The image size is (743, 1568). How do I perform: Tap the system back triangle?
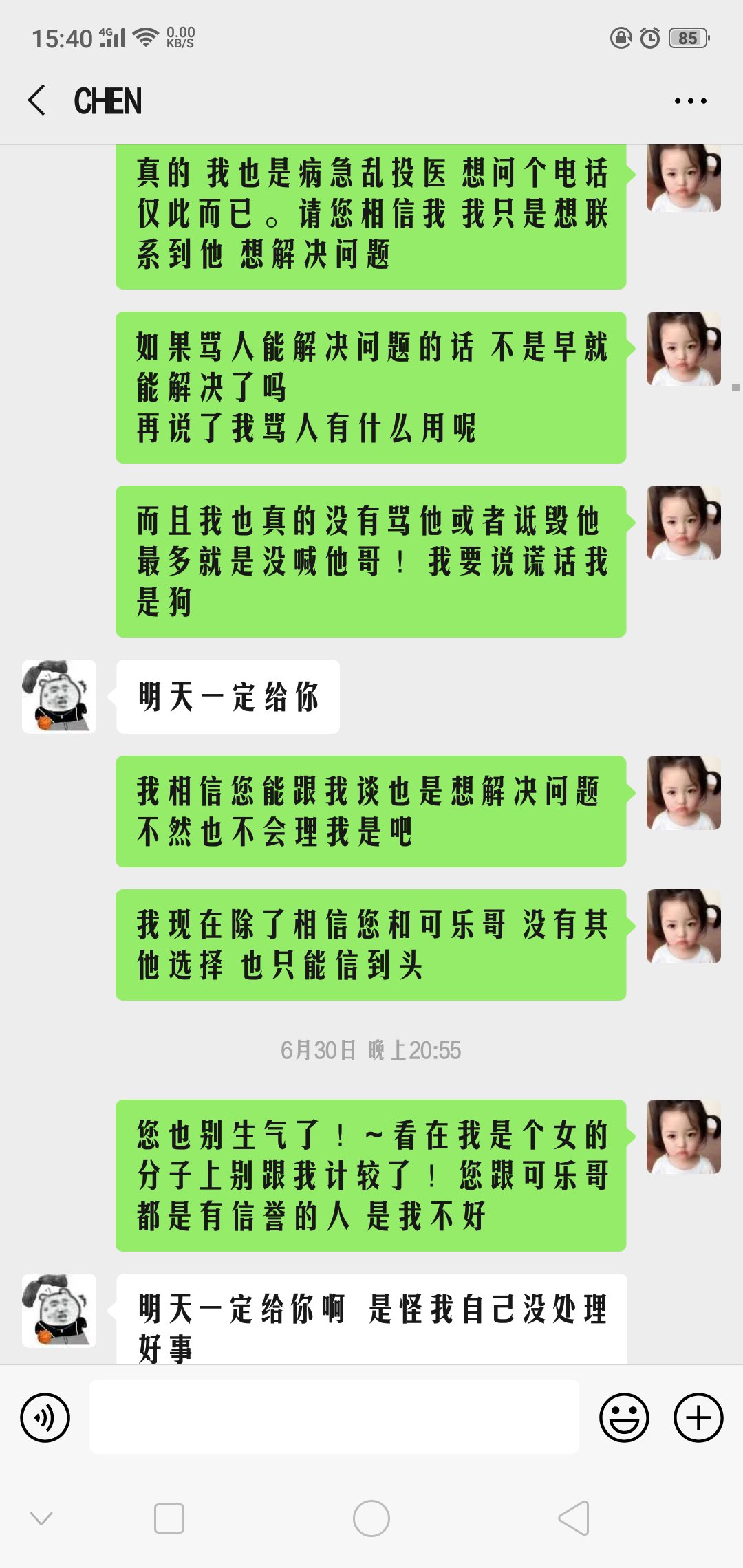tap(574, 1518)
